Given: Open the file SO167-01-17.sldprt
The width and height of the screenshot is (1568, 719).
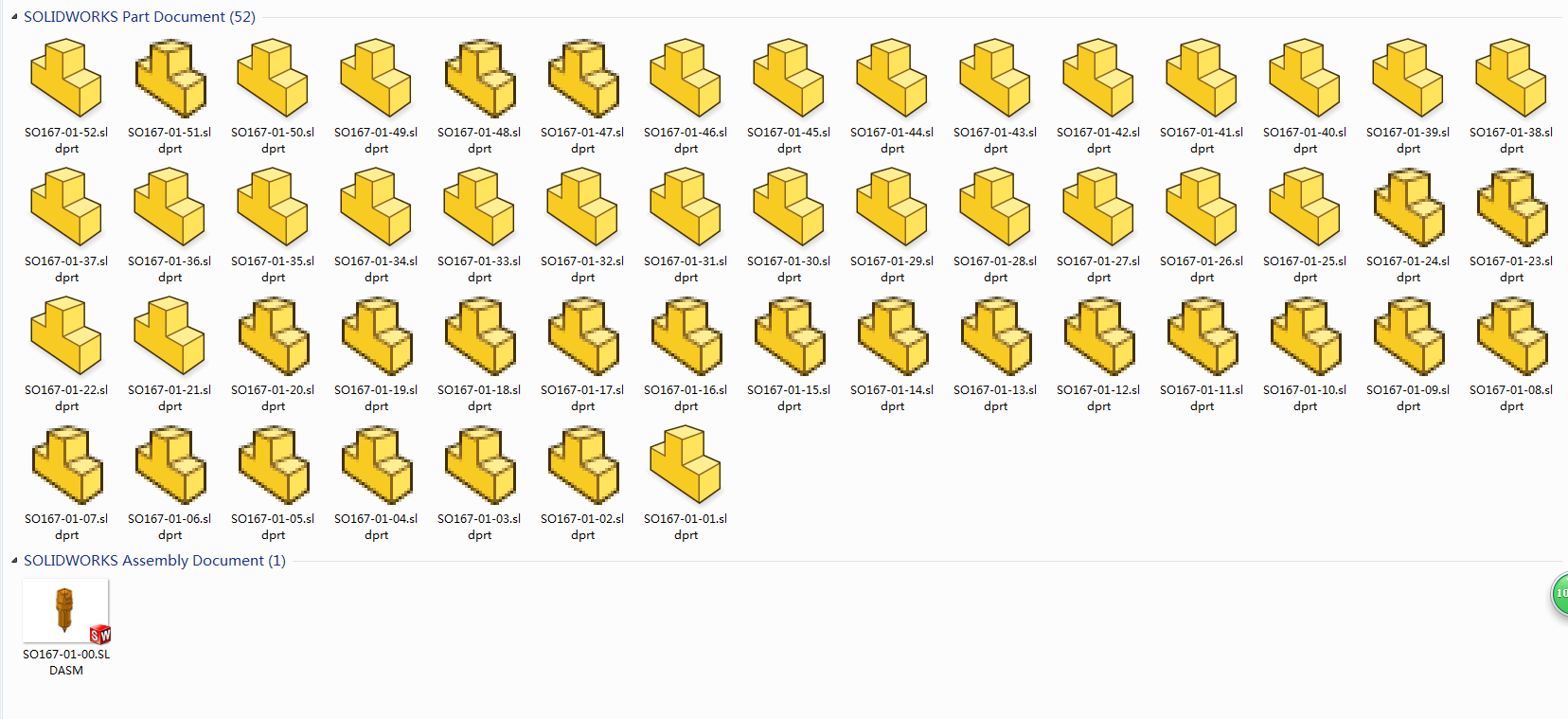Looking at the screenshot, I should 582,336.
